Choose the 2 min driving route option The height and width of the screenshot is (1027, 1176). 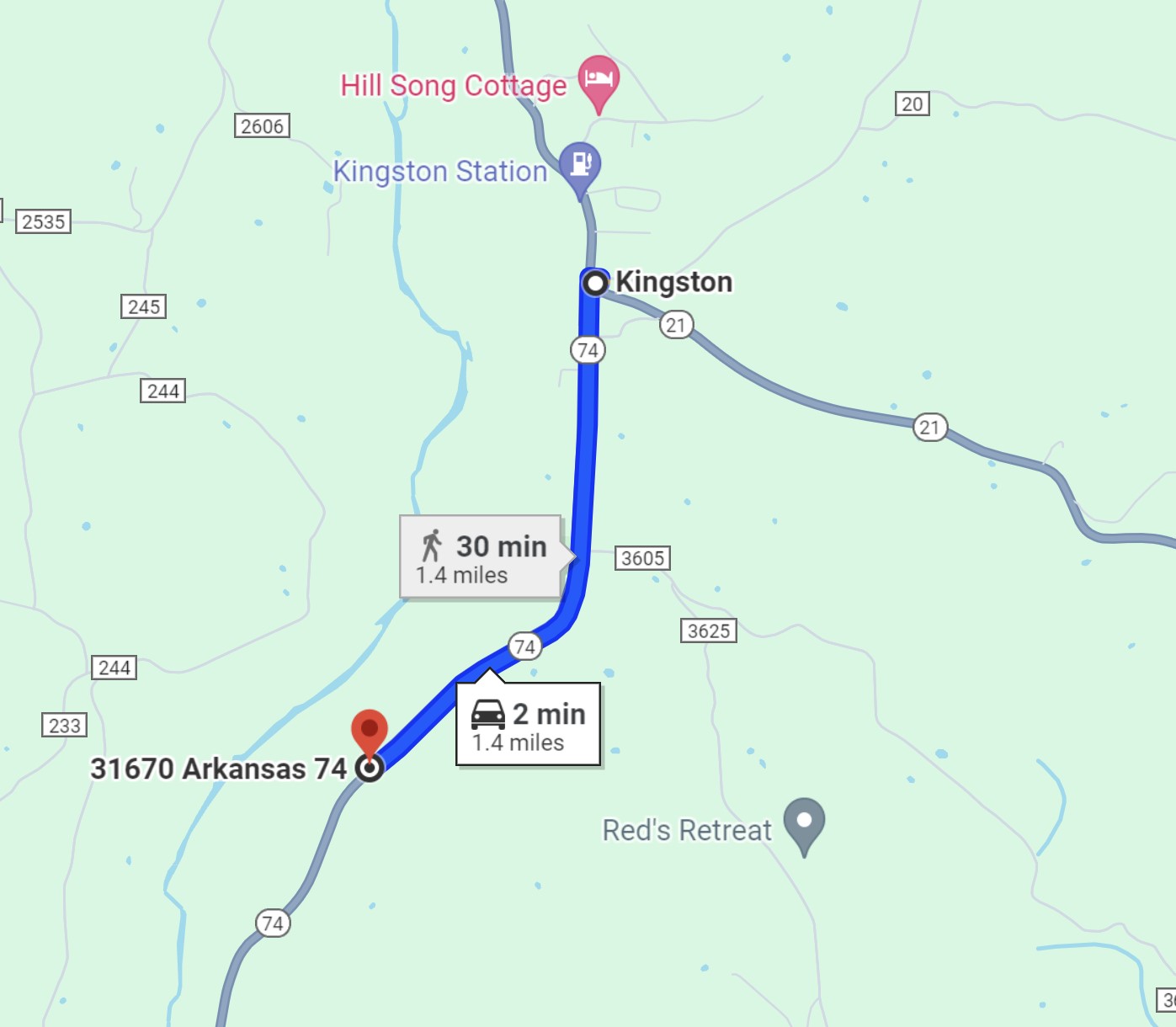pyautogui.click(x=528, y=726)
